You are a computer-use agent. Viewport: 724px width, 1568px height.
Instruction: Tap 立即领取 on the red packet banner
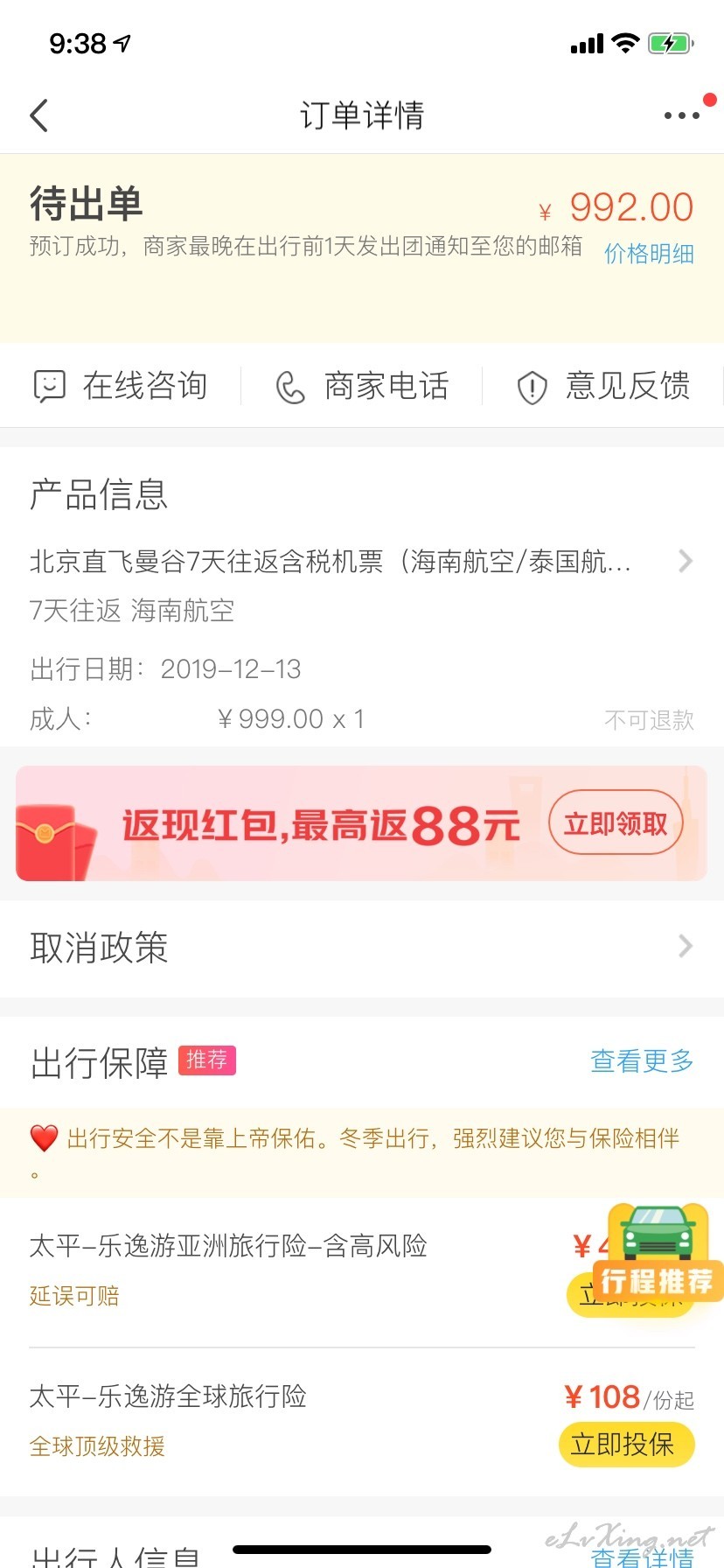click(616, 823)
